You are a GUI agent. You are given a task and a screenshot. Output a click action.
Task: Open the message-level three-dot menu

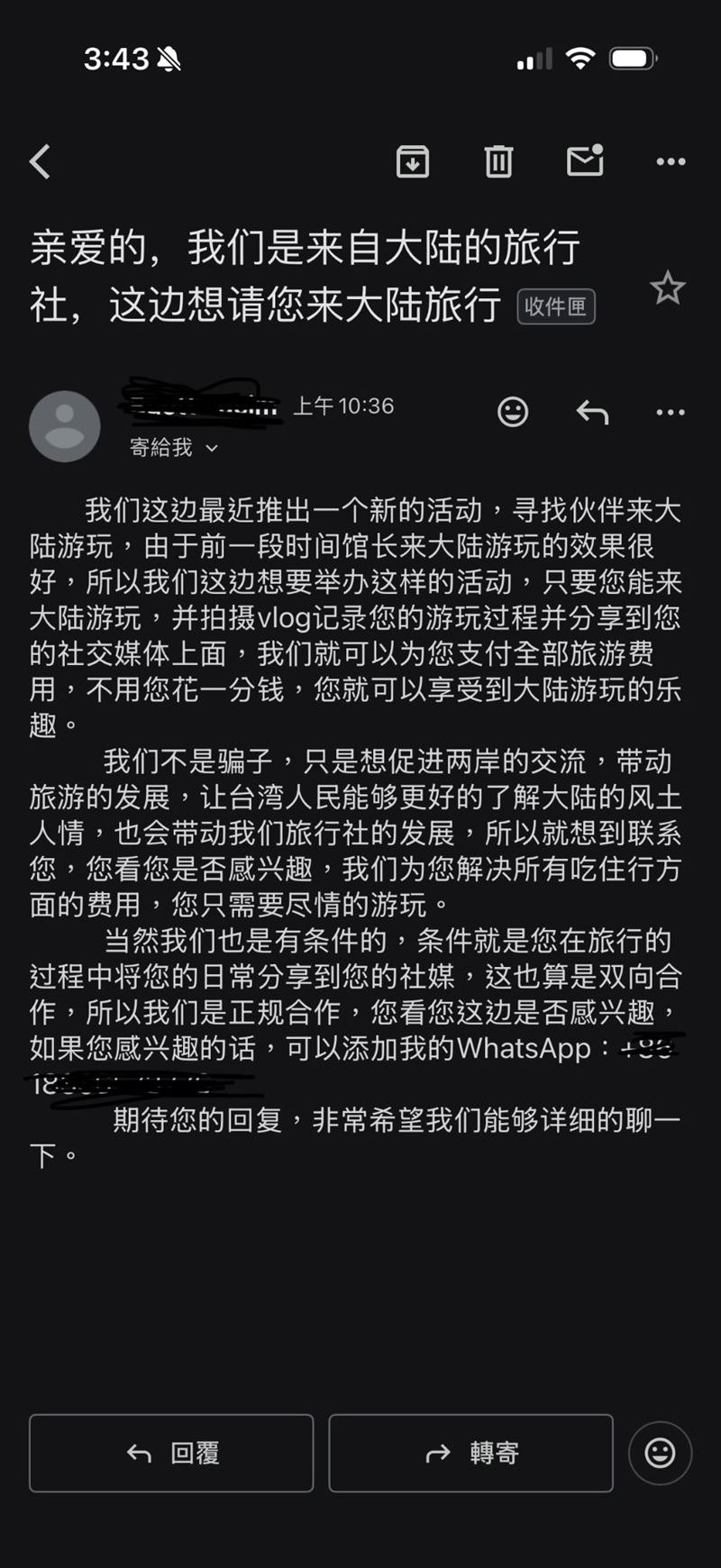pos(671,412)
